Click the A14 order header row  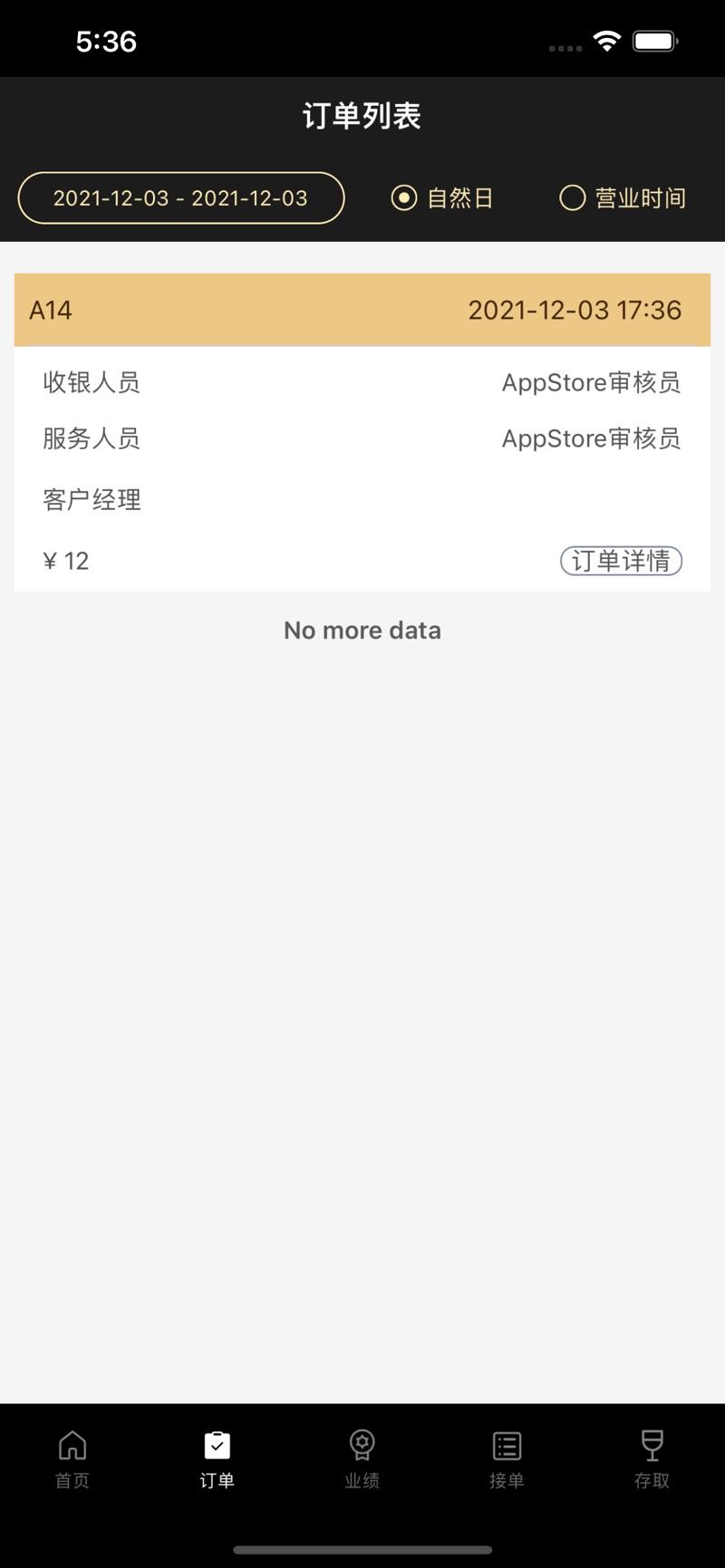click(x=362, y=310)
